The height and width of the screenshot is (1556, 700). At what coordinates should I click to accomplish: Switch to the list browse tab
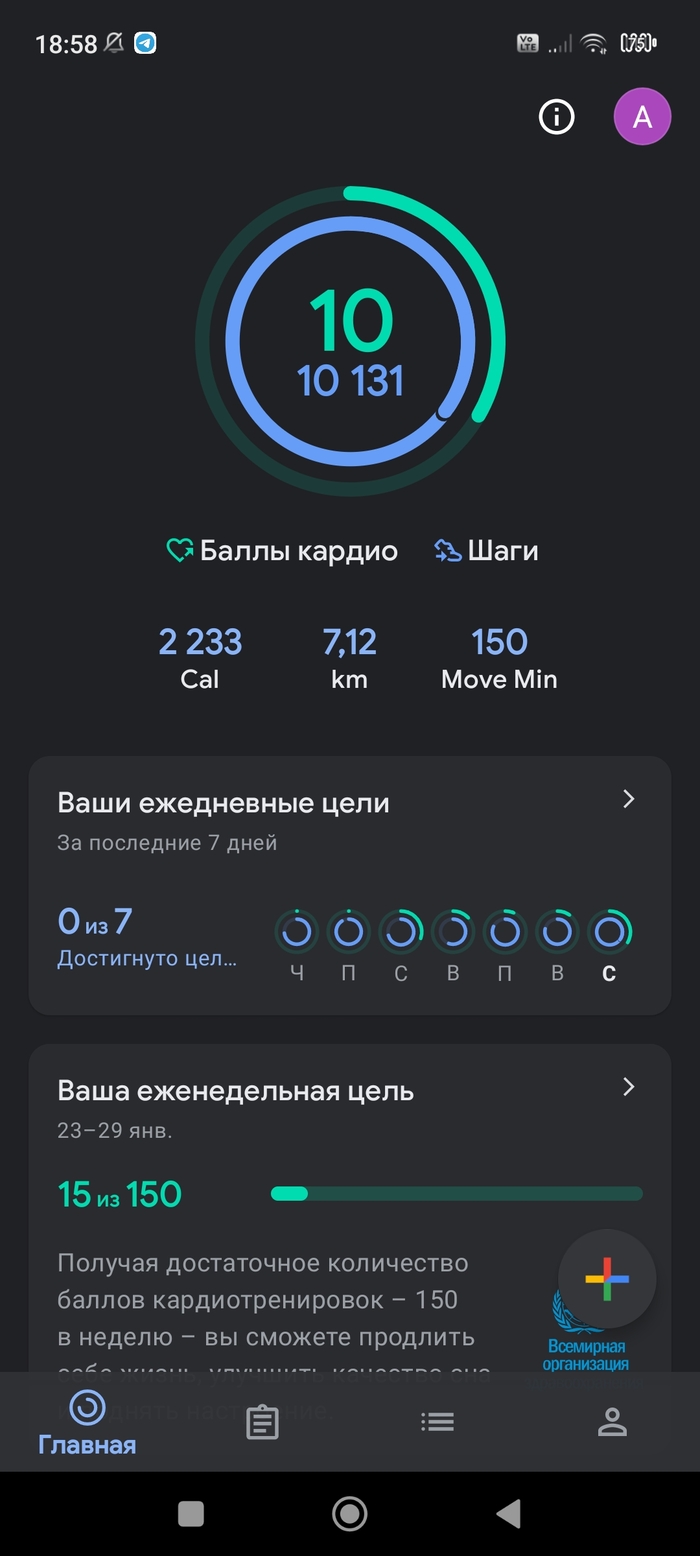437,1422
